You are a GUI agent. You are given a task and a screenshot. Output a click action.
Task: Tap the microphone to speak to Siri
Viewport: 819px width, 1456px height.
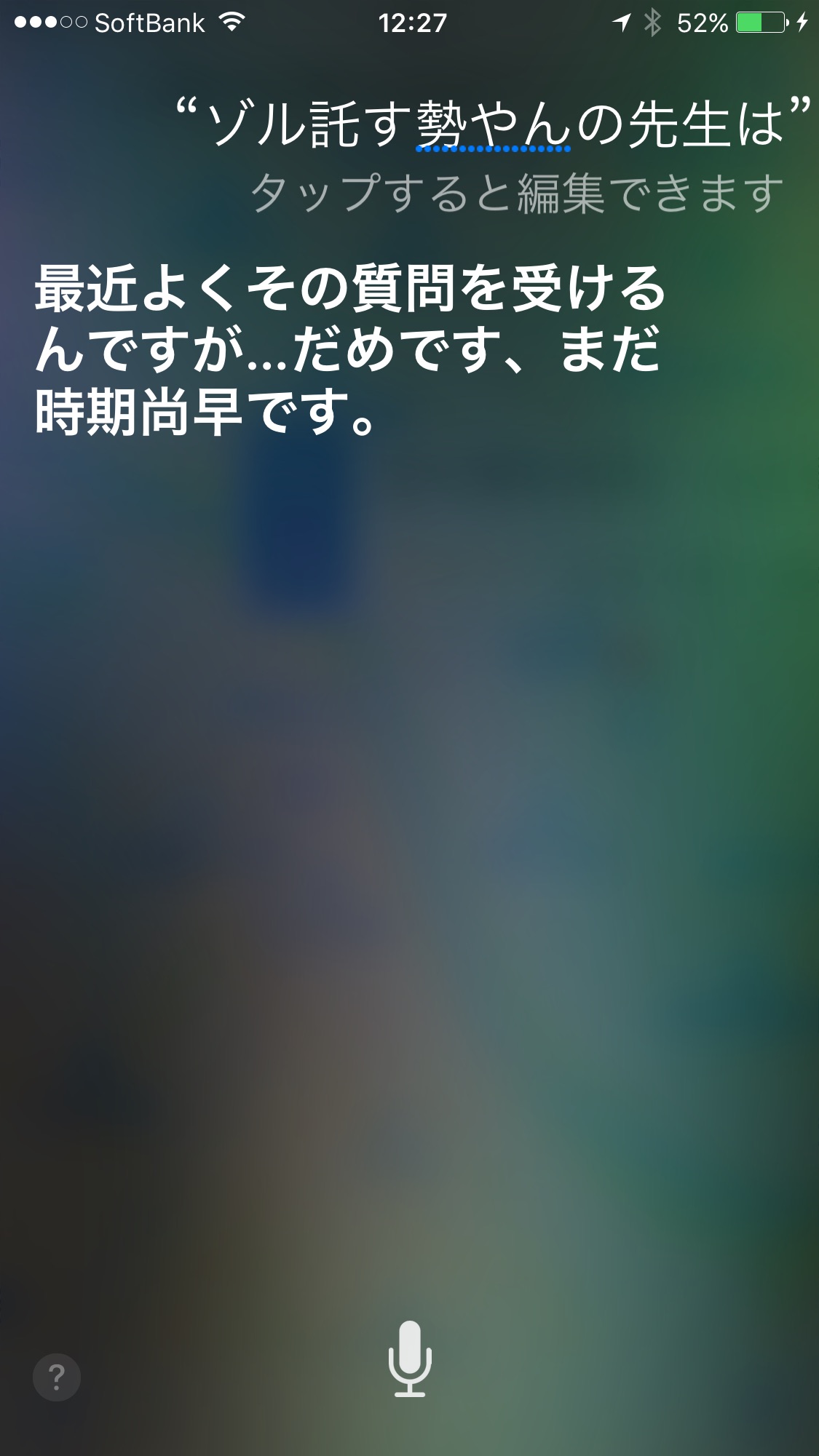click(410, 1358)
